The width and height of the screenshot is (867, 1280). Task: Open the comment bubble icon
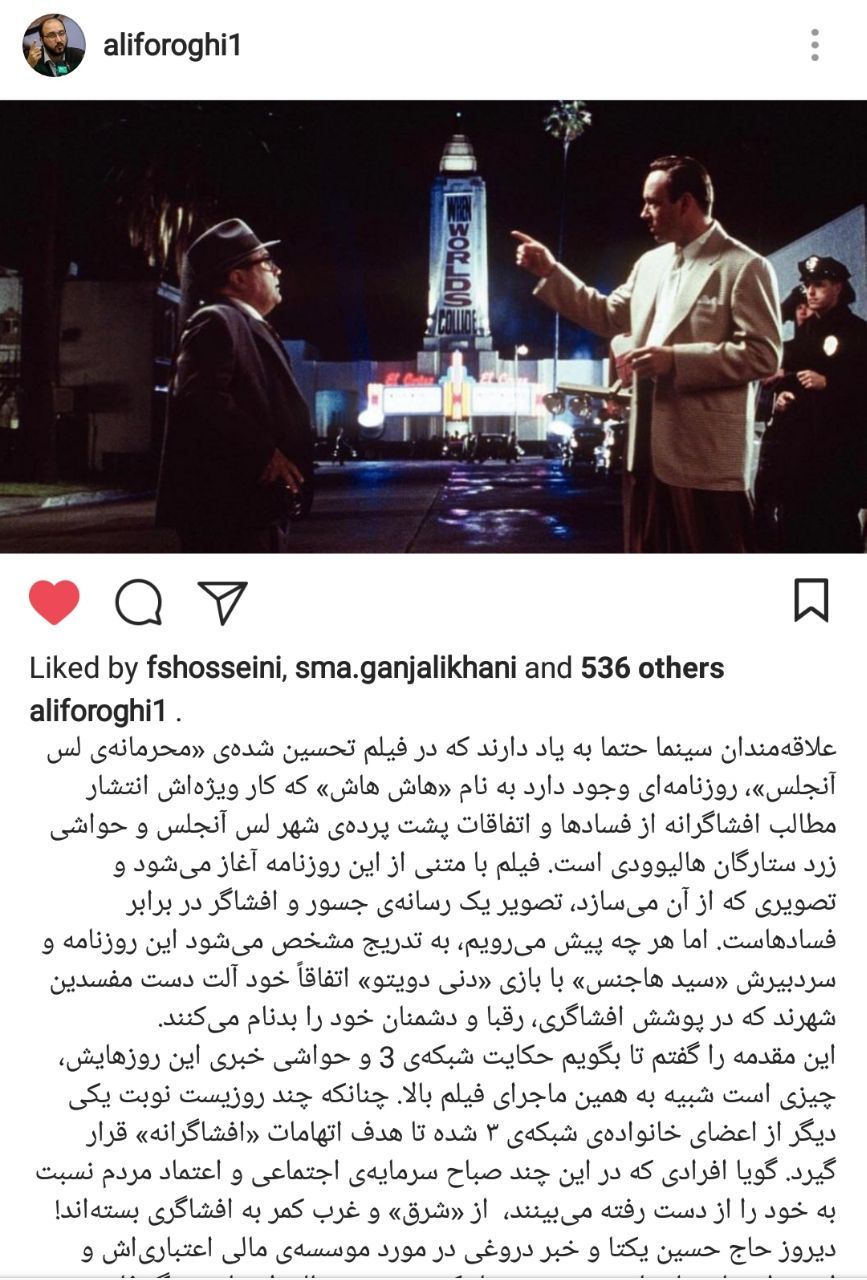click(x=138, y=602)
